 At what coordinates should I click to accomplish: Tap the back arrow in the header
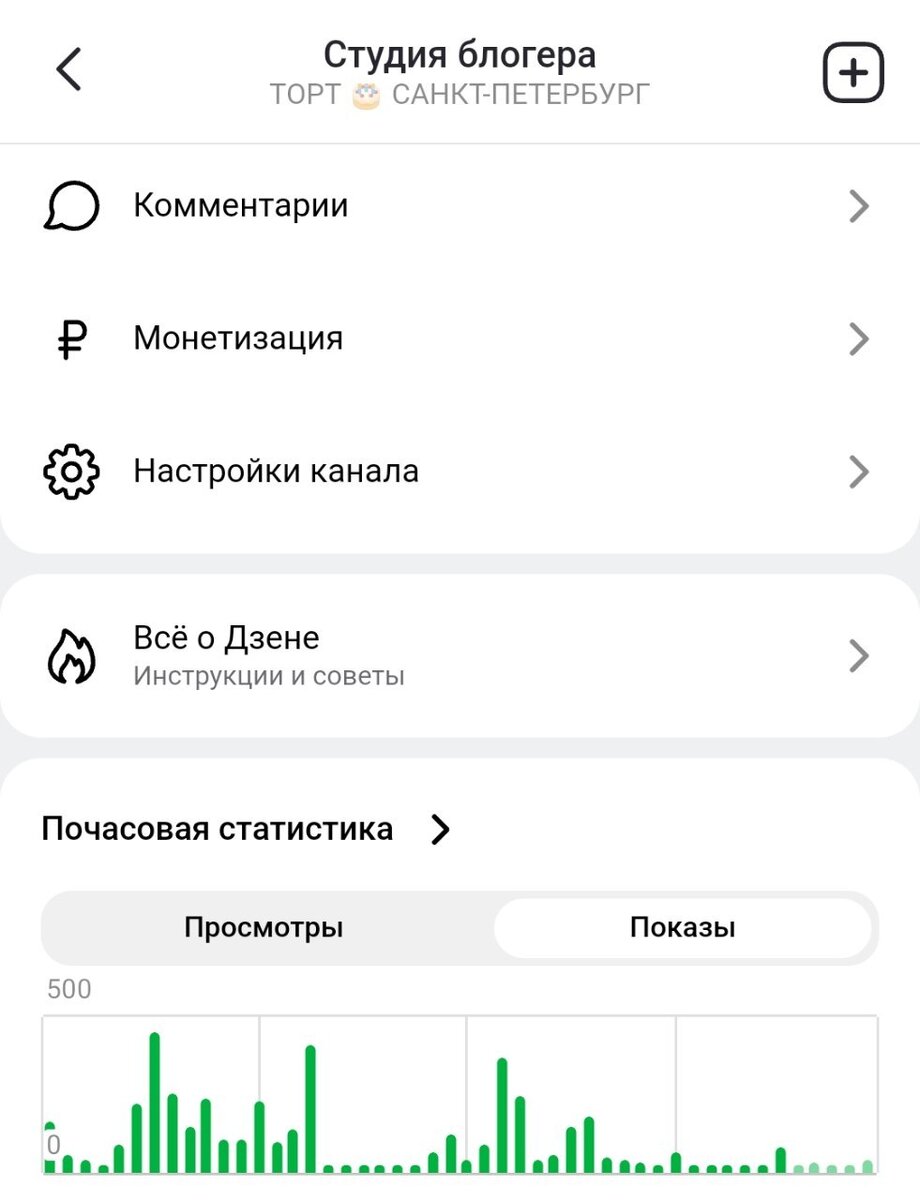(x=67, y=71)
